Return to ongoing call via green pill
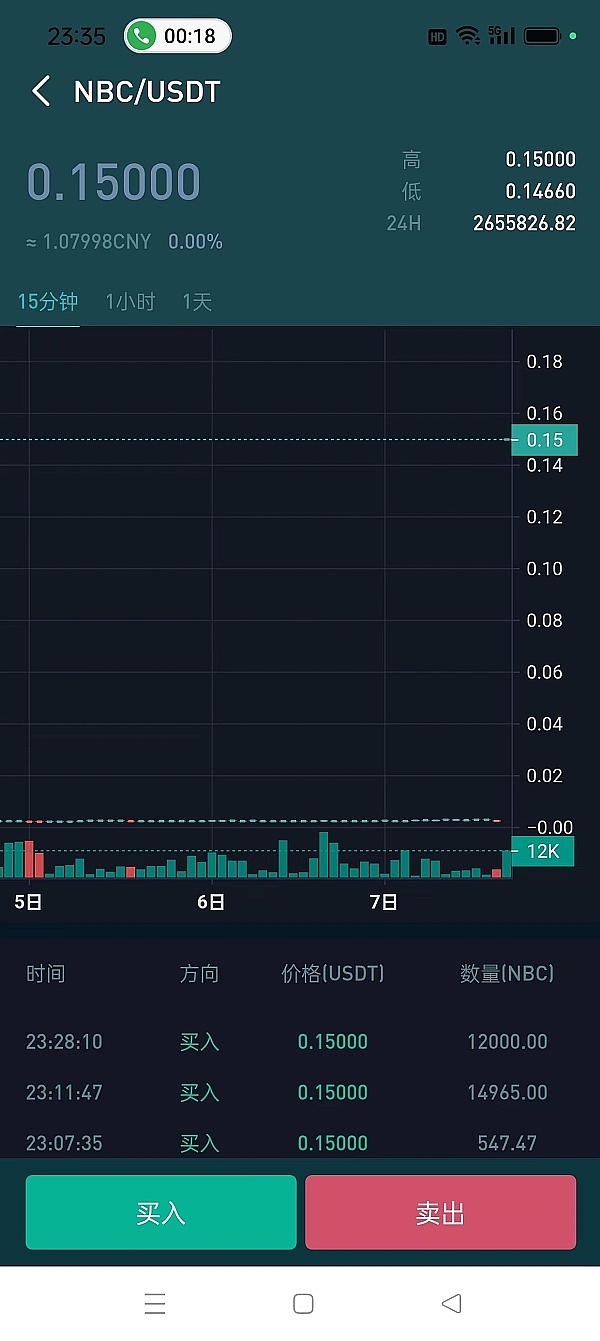 point(178,37)
